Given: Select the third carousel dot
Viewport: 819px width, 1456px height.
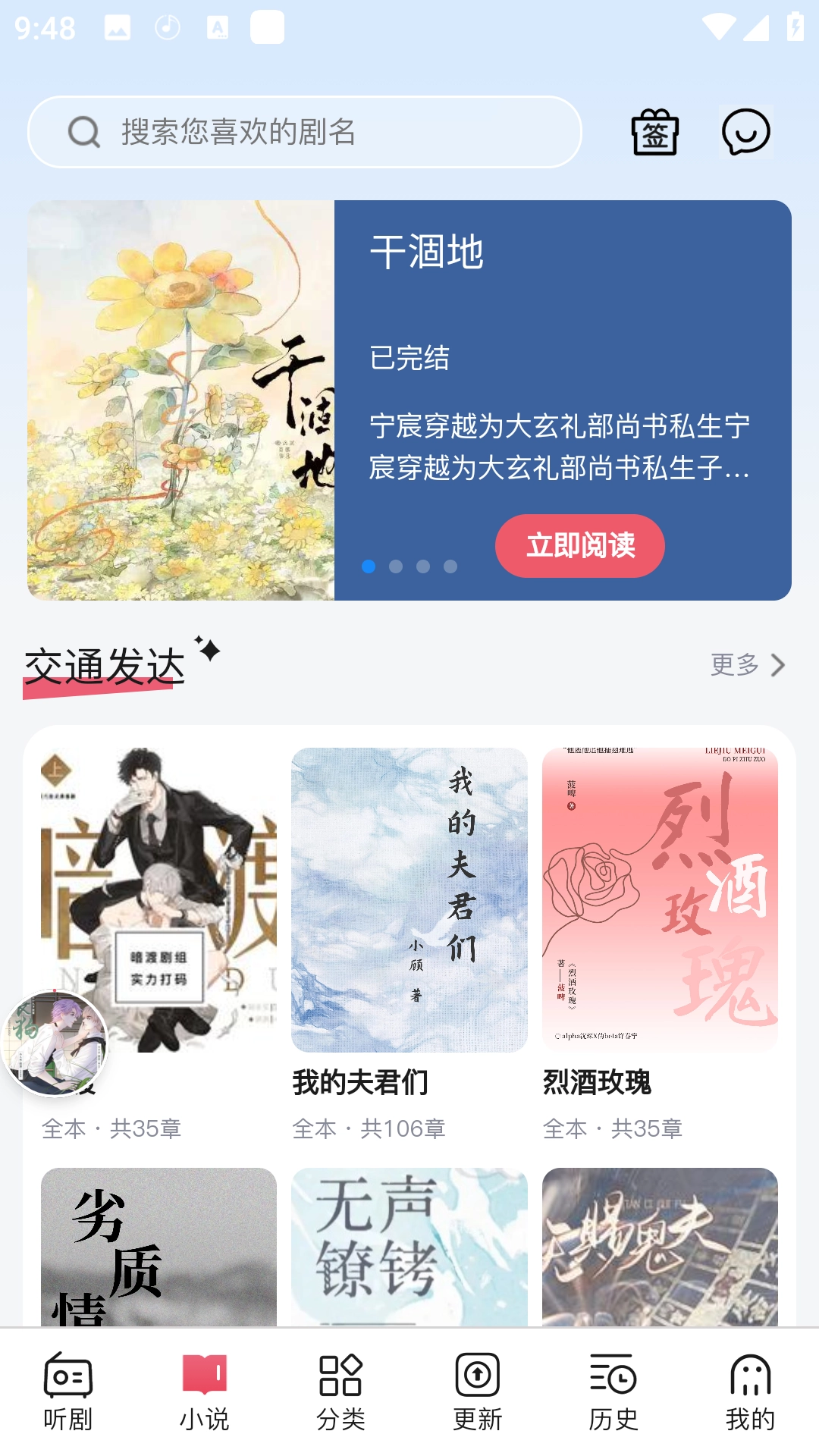Looking at the screenshot, I should [x=423, y=566].
